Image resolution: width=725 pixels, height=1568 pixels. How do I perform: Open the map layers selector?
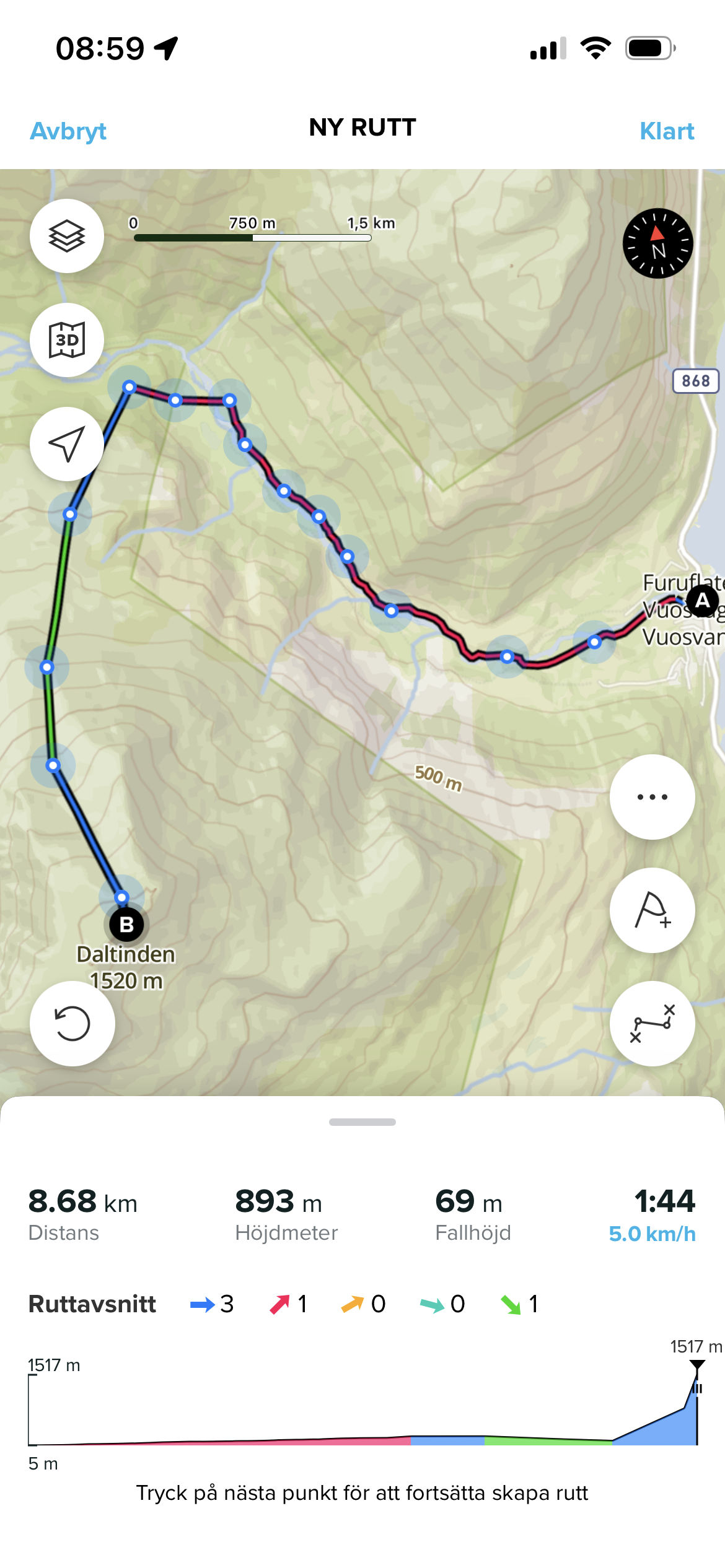pyautogui.click(x=67, y=236)
